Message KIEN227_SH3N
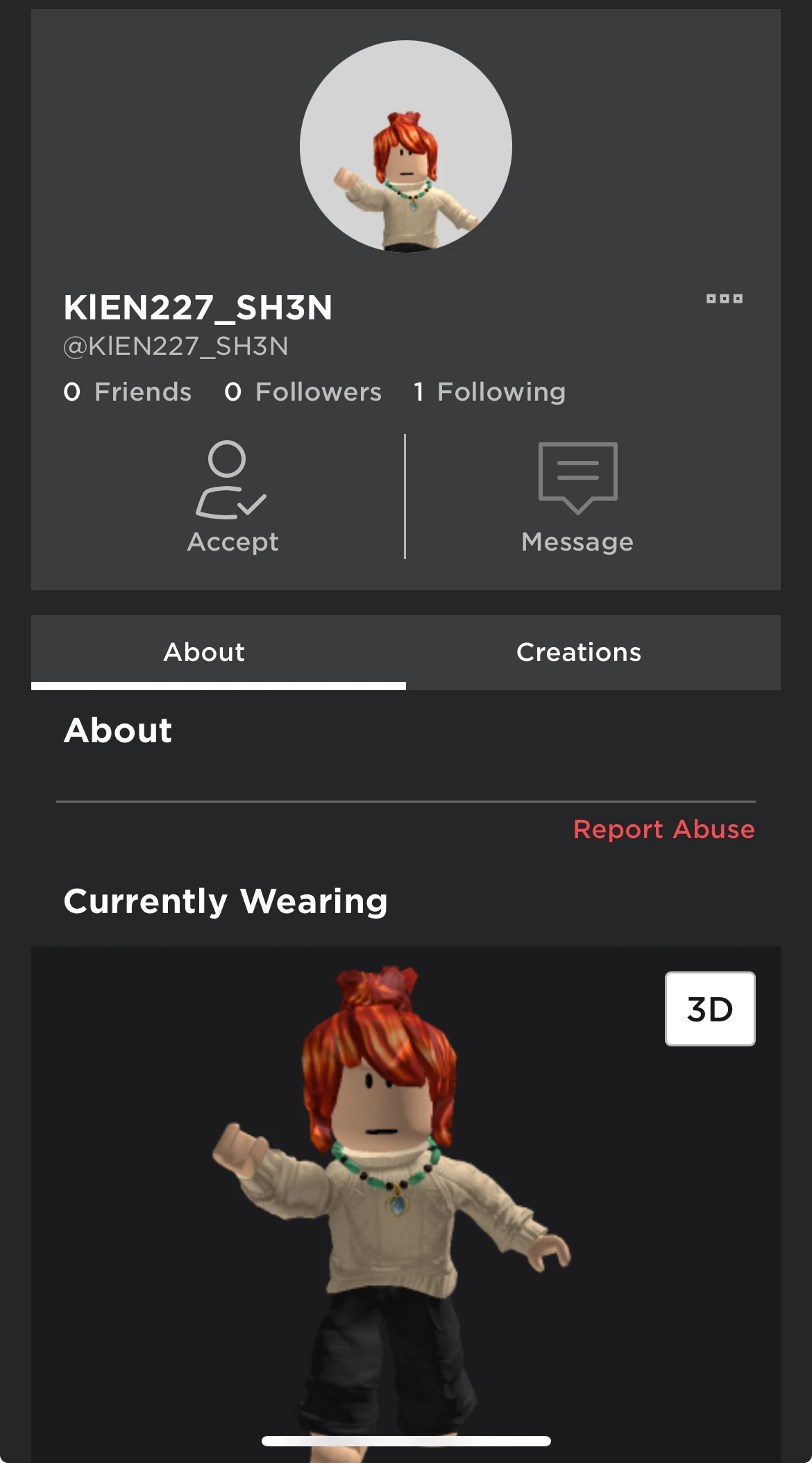The height and width of the screenshot is (1463, 812). [577, 497]
